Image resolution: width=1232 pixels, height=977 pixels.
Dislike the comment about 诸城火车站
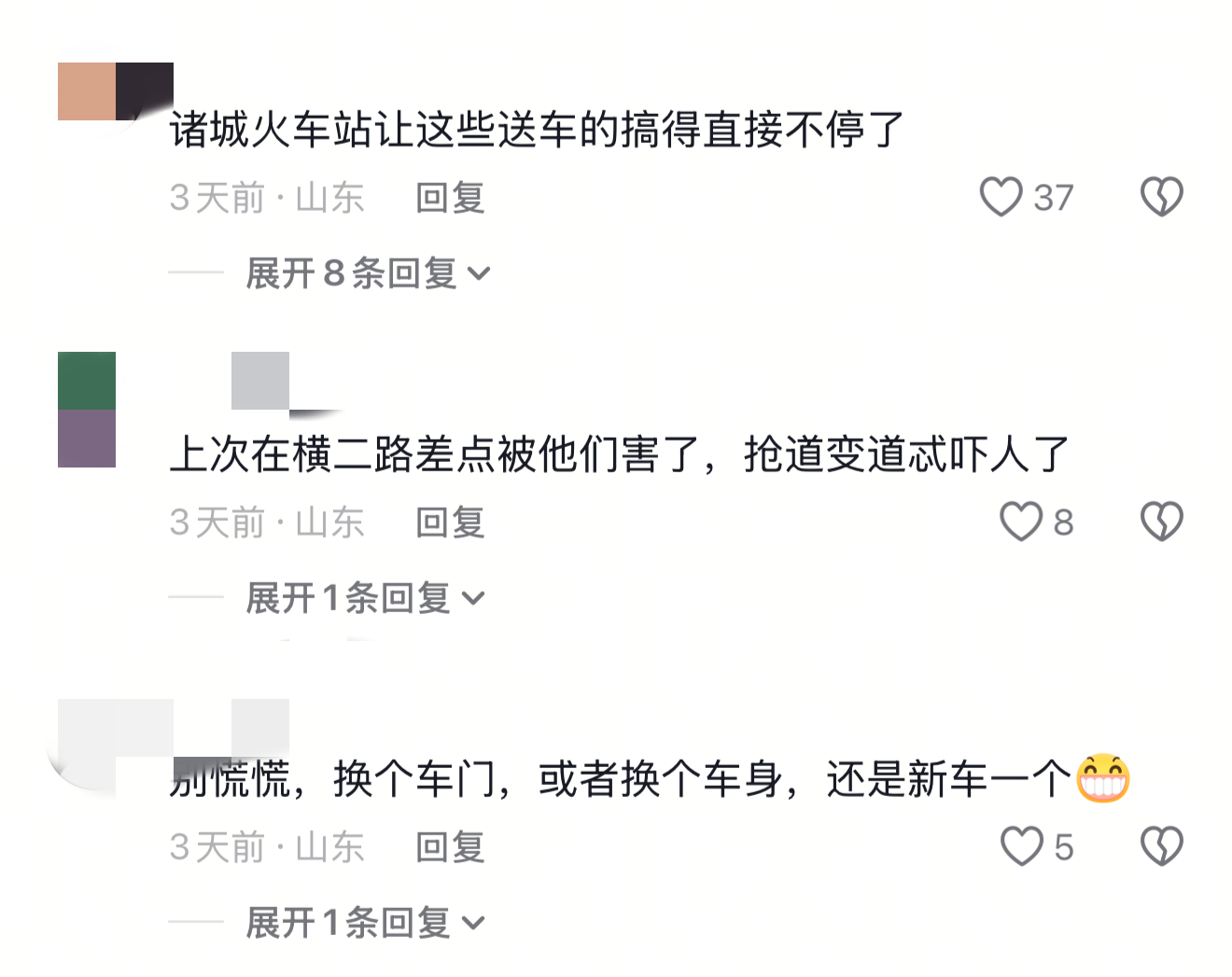click(x=1161, y=197)
